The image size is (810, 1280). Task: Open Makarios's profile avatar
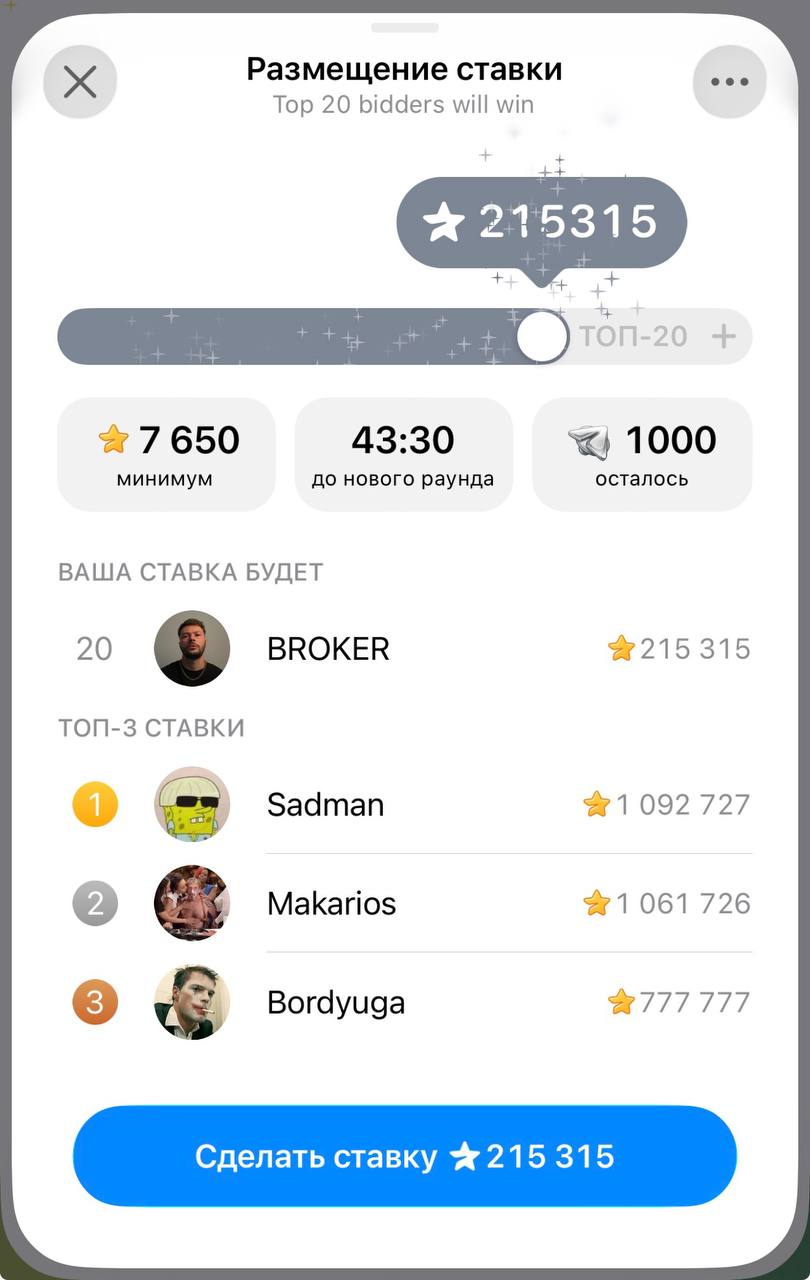(192, 902)
